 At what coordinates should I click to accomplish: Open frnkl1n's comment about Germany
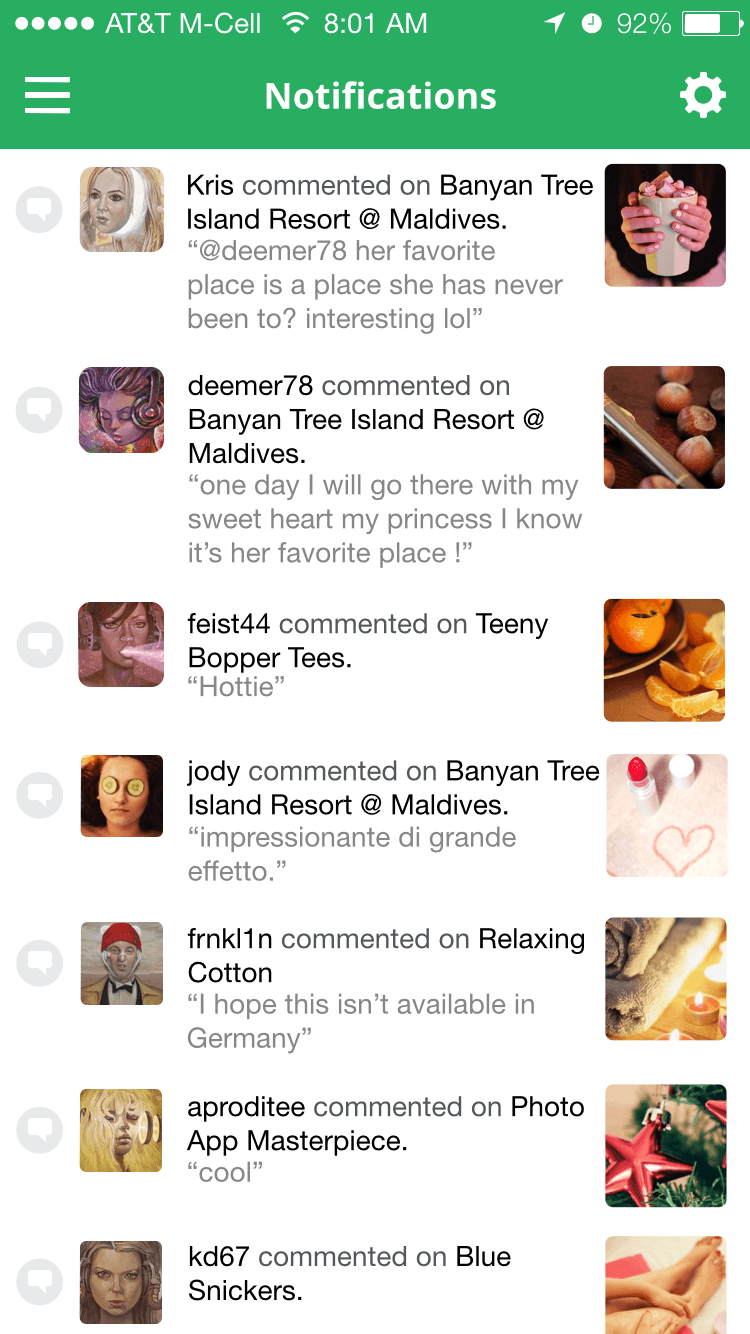[385, 988]
